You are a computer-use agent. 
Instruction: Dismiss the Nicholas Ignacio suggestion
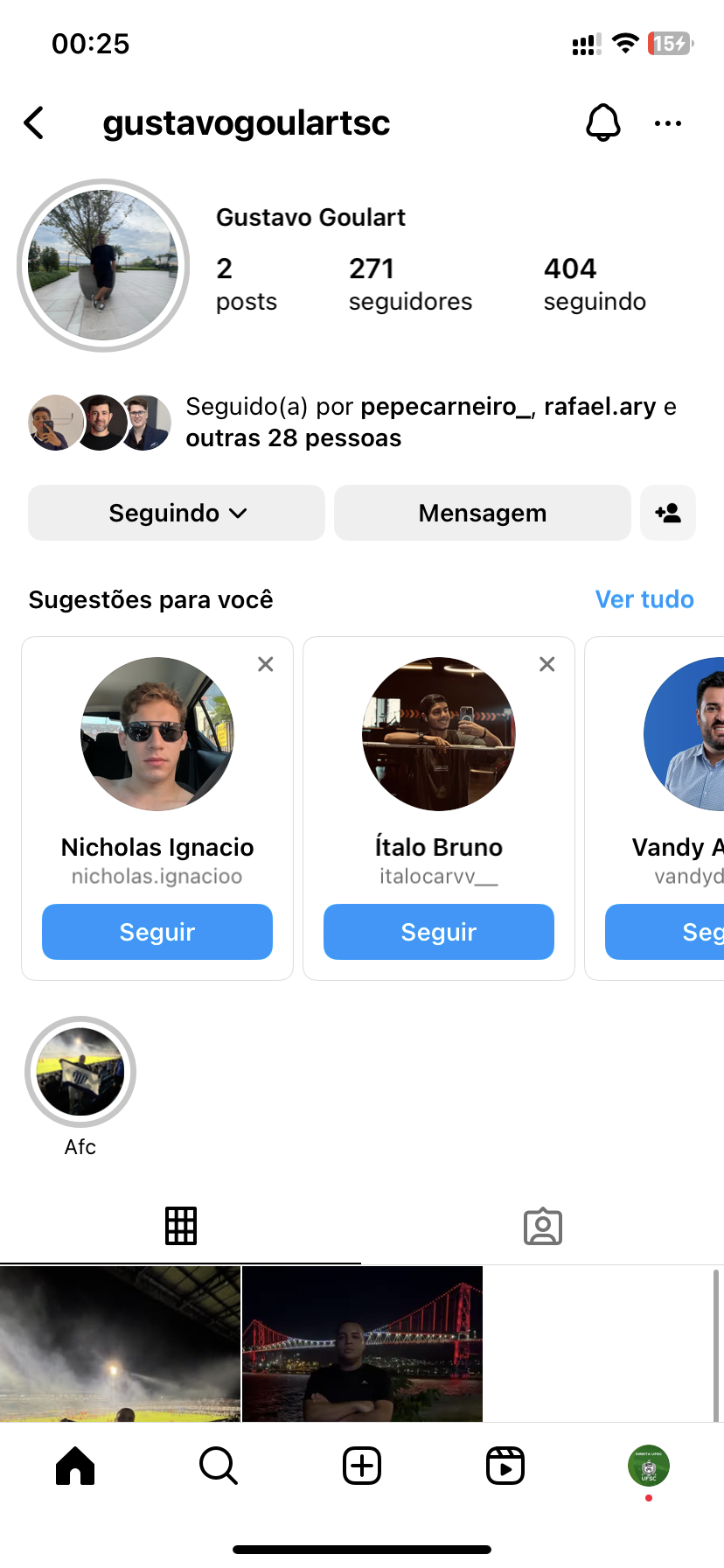(x=266, y=664)
